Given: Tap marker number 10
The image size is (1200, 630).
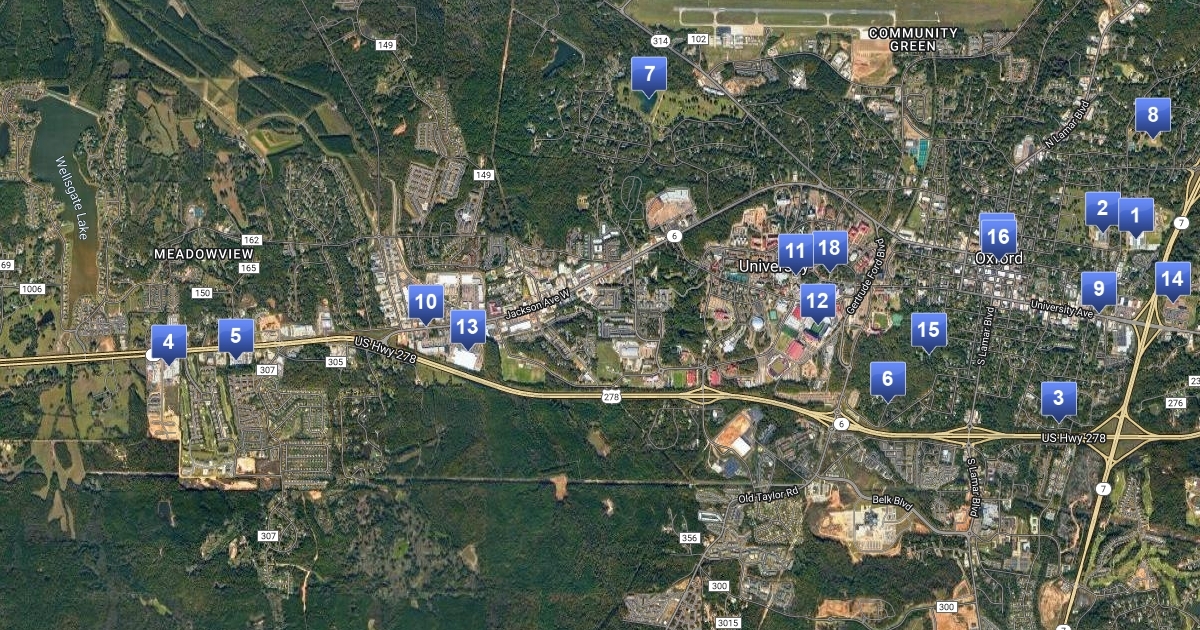Looking at the screenshot, I should (426, 302).
